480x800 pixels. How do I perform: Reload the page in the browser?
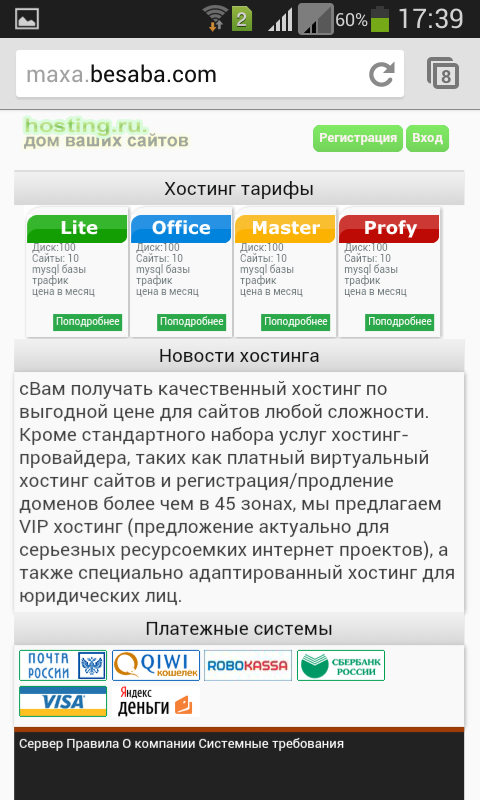click(382, 74)
